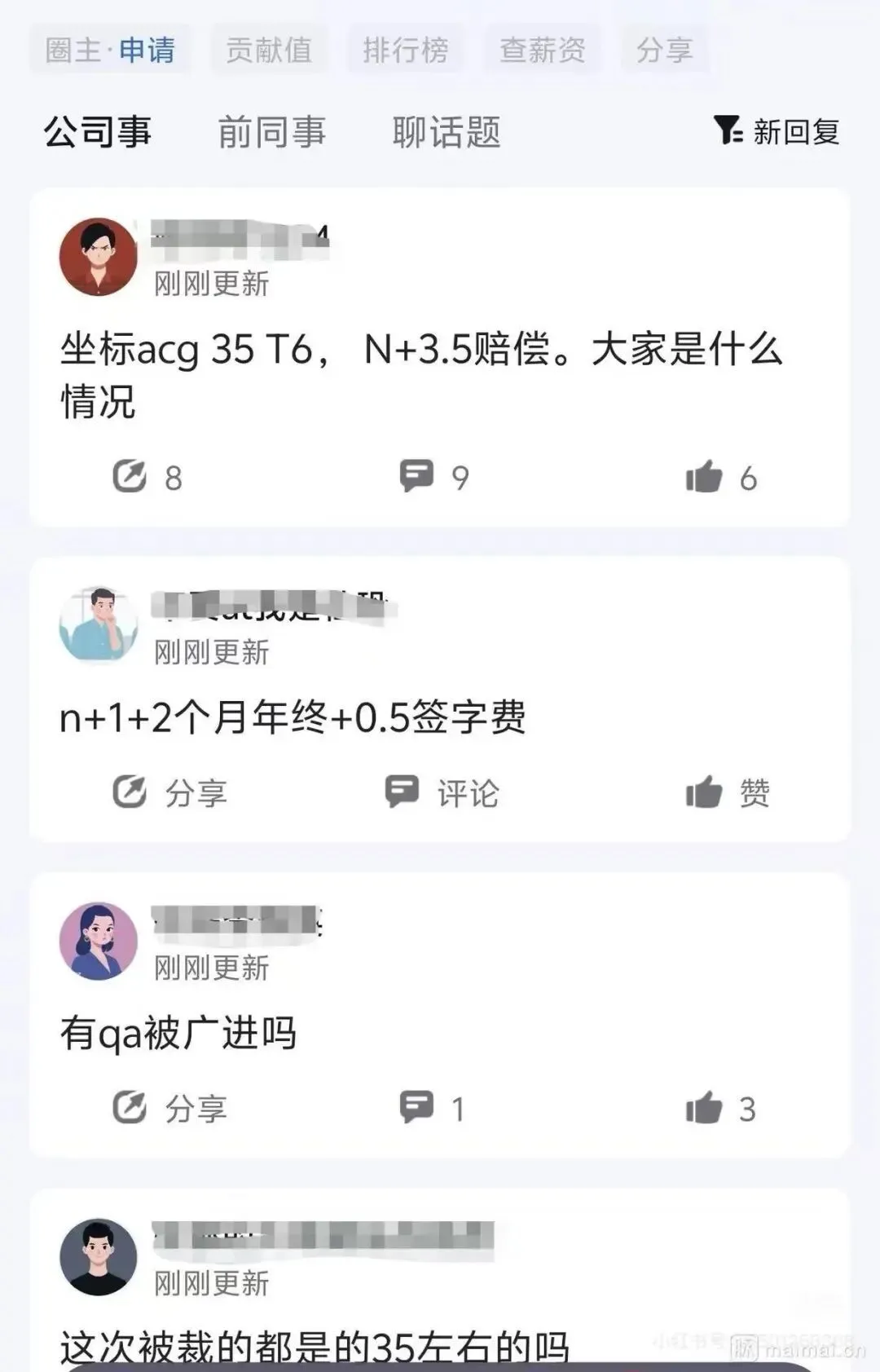The image size is (880, 1372).
Task: Open the post about acg 35 T6 compensation
Action: click(x=422, y=375)
